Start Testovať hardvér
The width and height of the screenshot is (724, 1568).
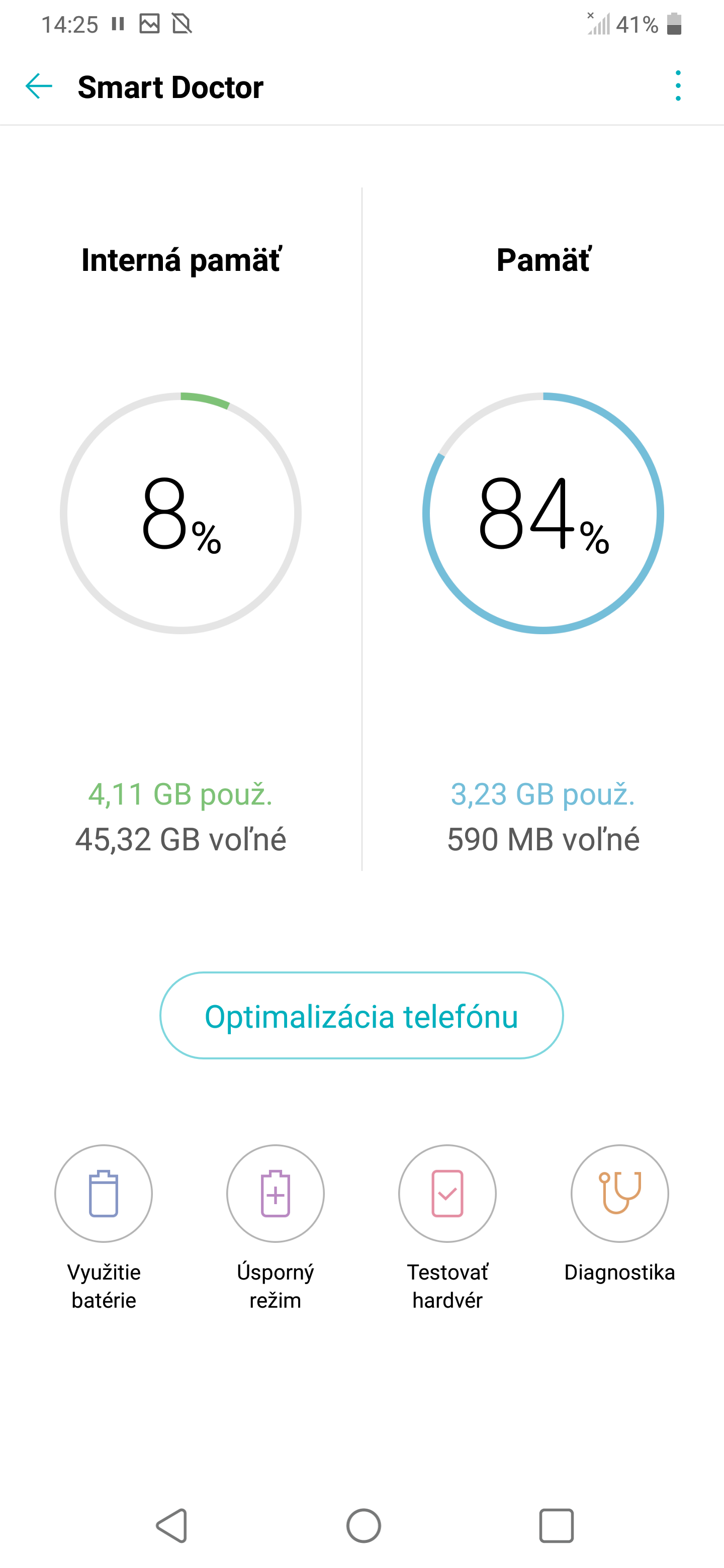[x=447, y=1227]
